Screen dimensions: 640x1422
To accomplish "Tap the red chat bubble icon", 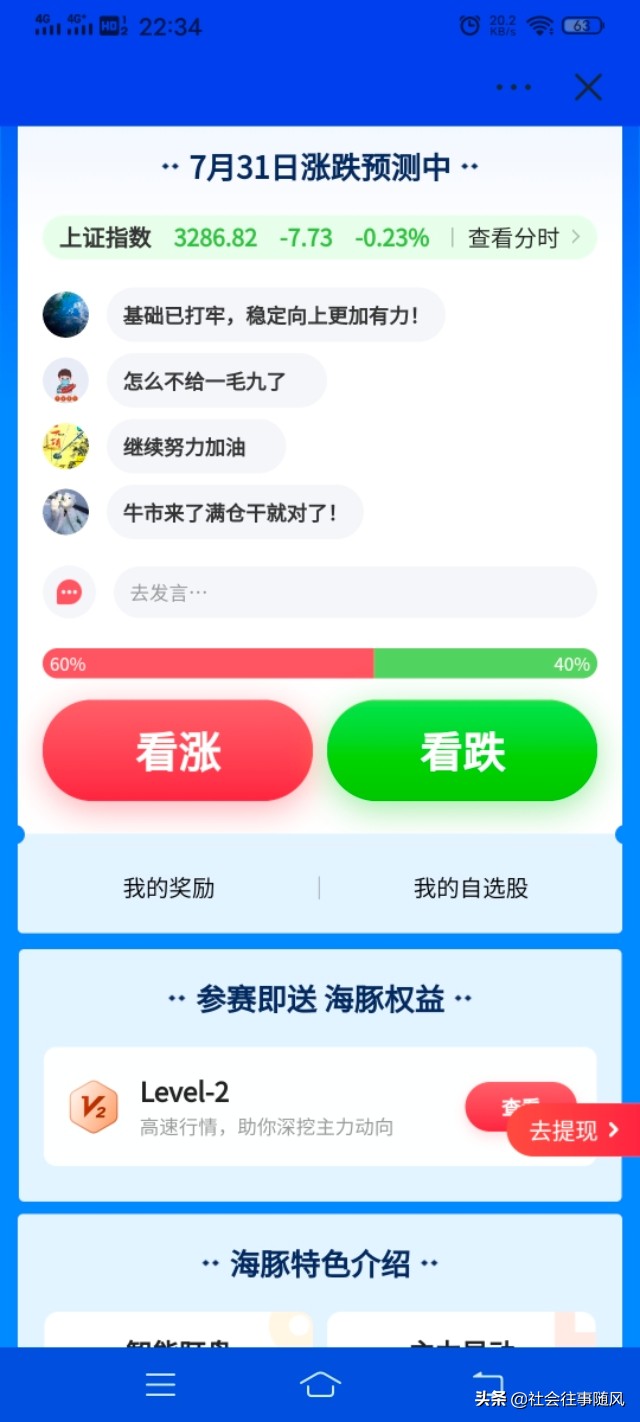I will tap(69, 593).
